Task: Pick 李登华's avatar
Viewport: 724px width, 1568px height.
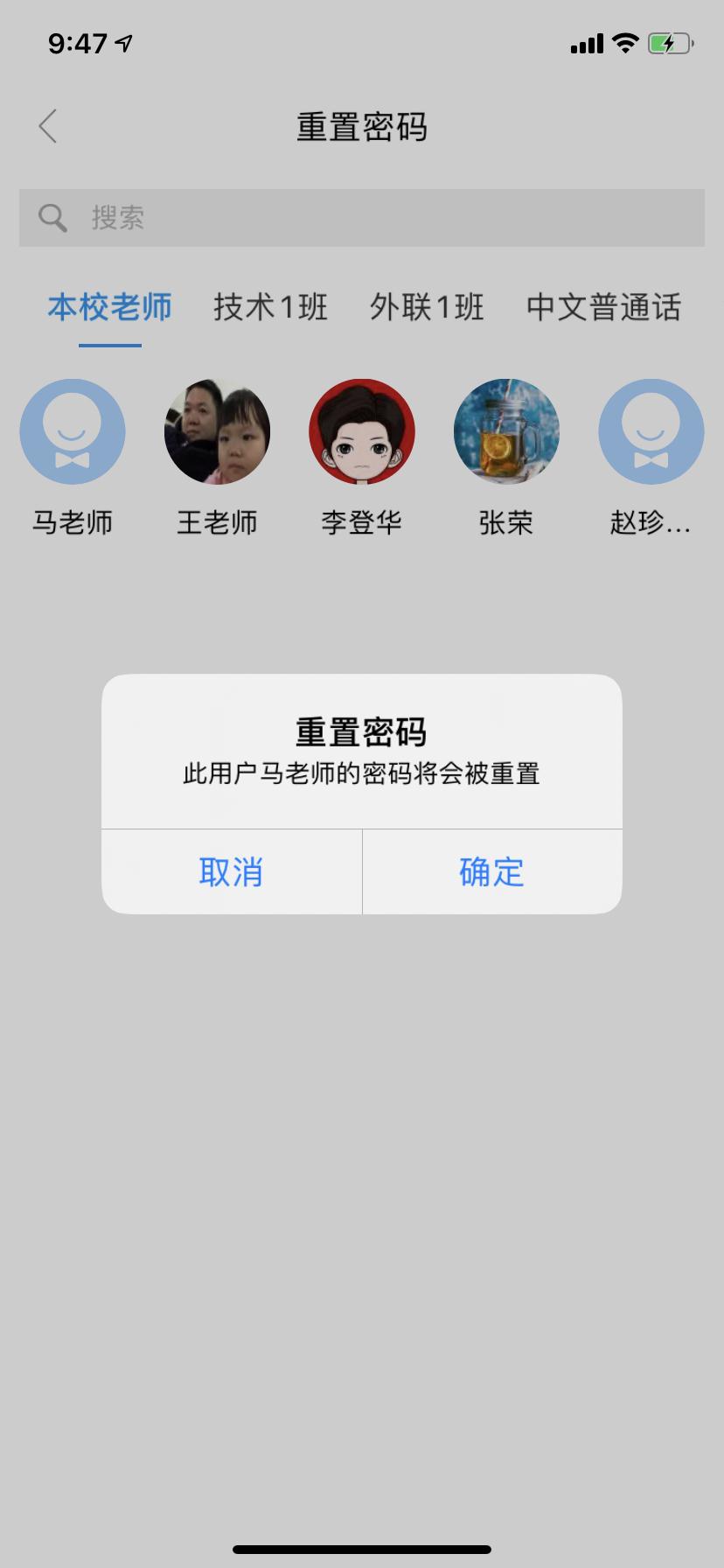Action: [x=362, y=431]
